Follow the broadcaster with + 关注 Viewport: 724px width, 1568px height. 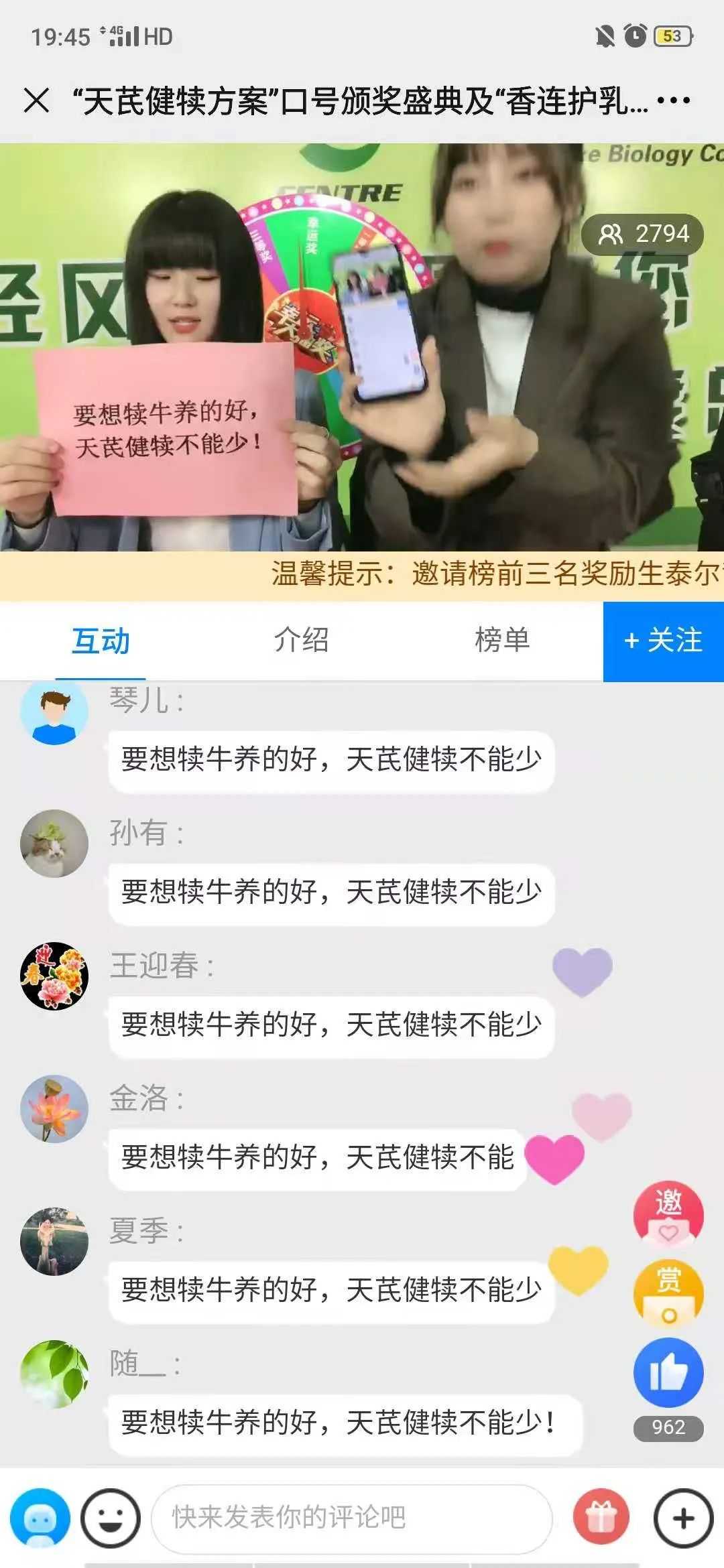pyautogui.click(x=663, y=641)
